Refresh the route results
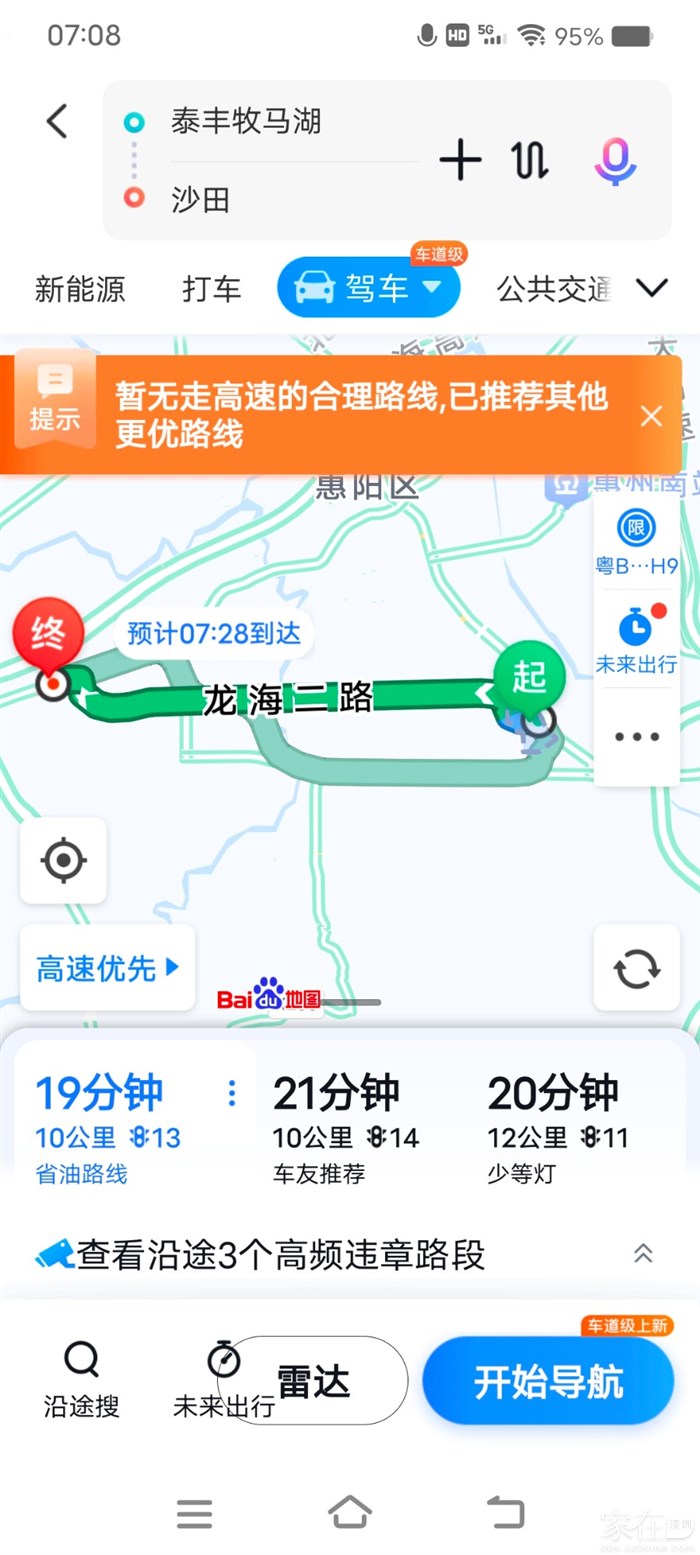 [637, 968]
